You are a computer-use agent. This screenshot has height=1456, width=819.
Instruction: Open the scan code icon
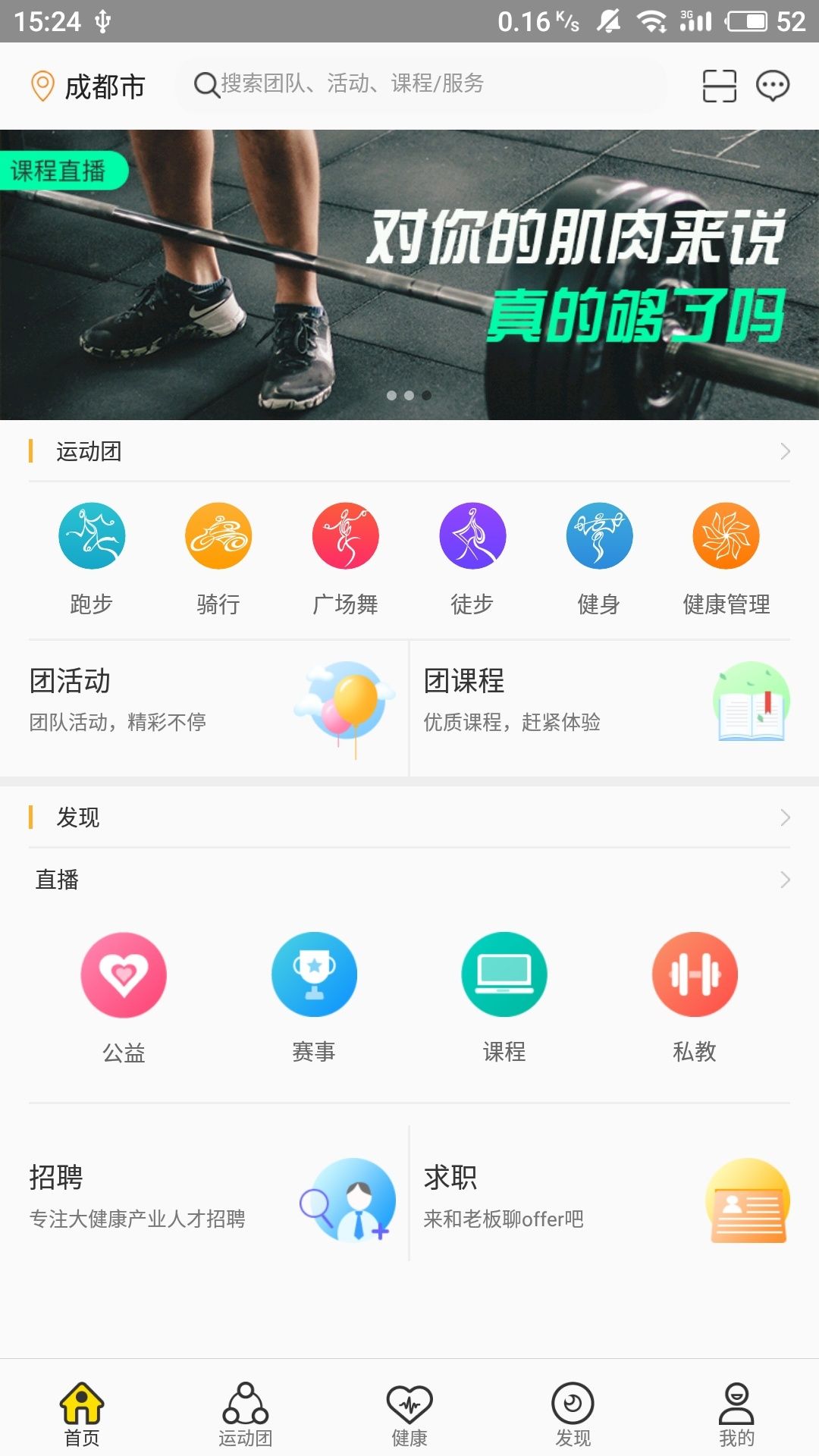coord(719,86)
